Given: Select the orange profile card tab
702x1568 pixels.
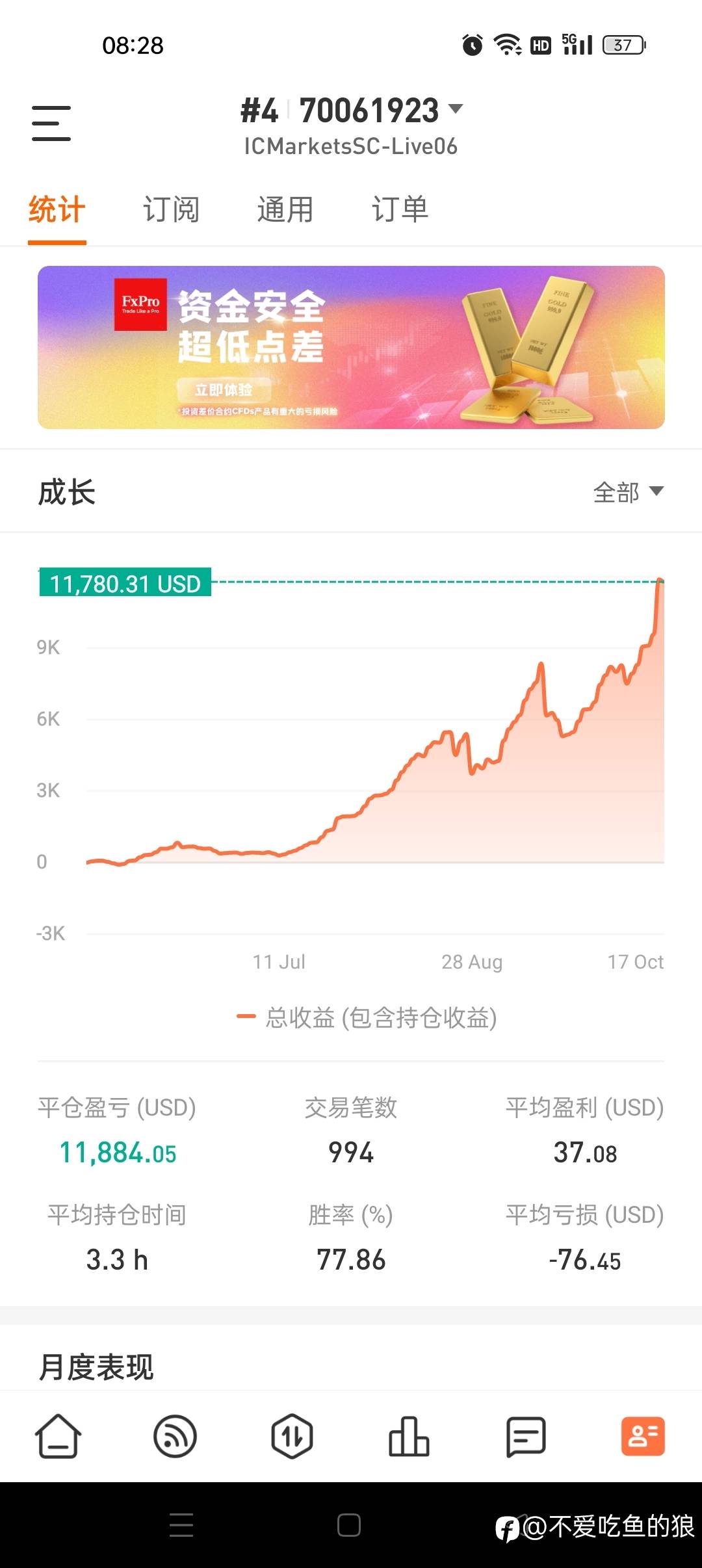Looking at the screenshot, I should 643,1437.
